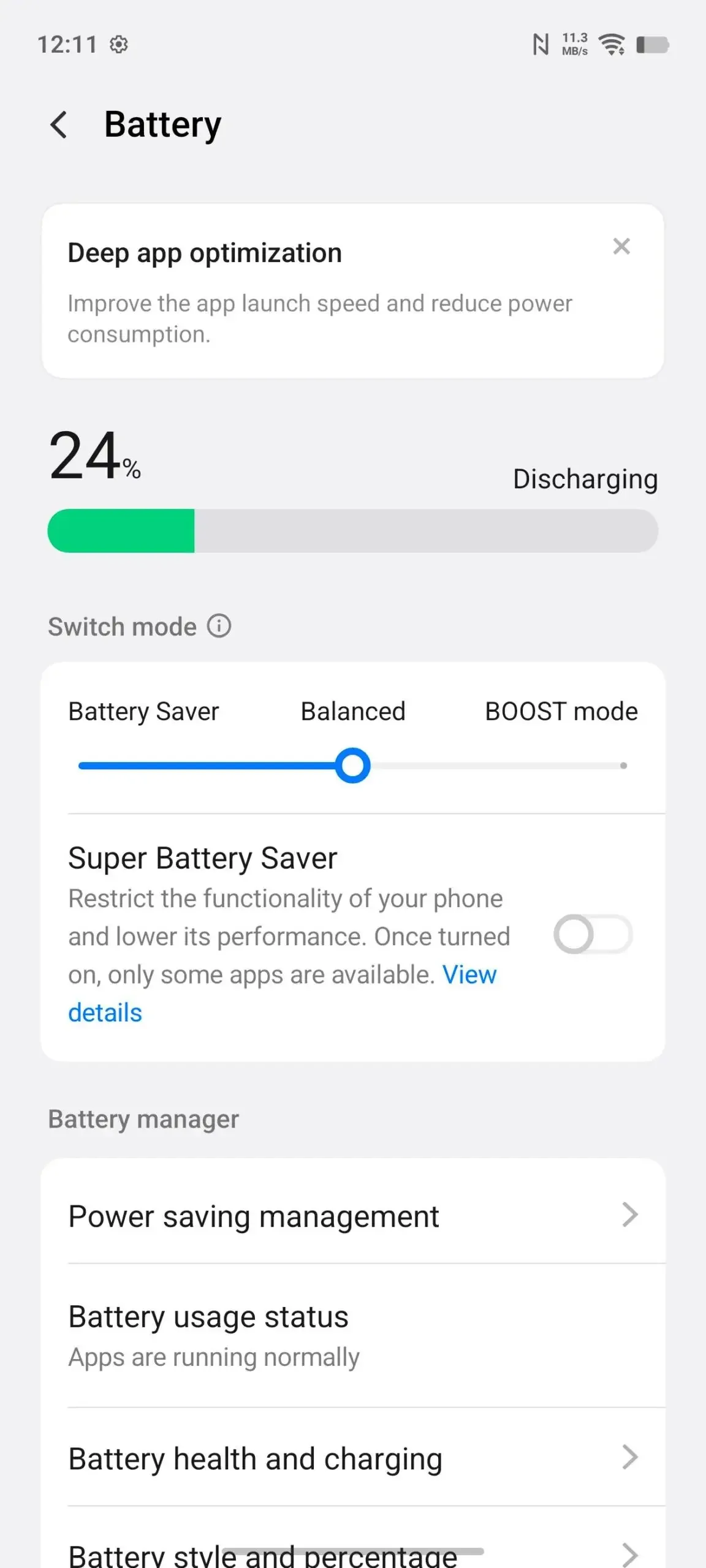Screen dimensions: 706x1568
Task: Tap the Wi-Fi icon in the status bar
Action: [x=611, y=44]
